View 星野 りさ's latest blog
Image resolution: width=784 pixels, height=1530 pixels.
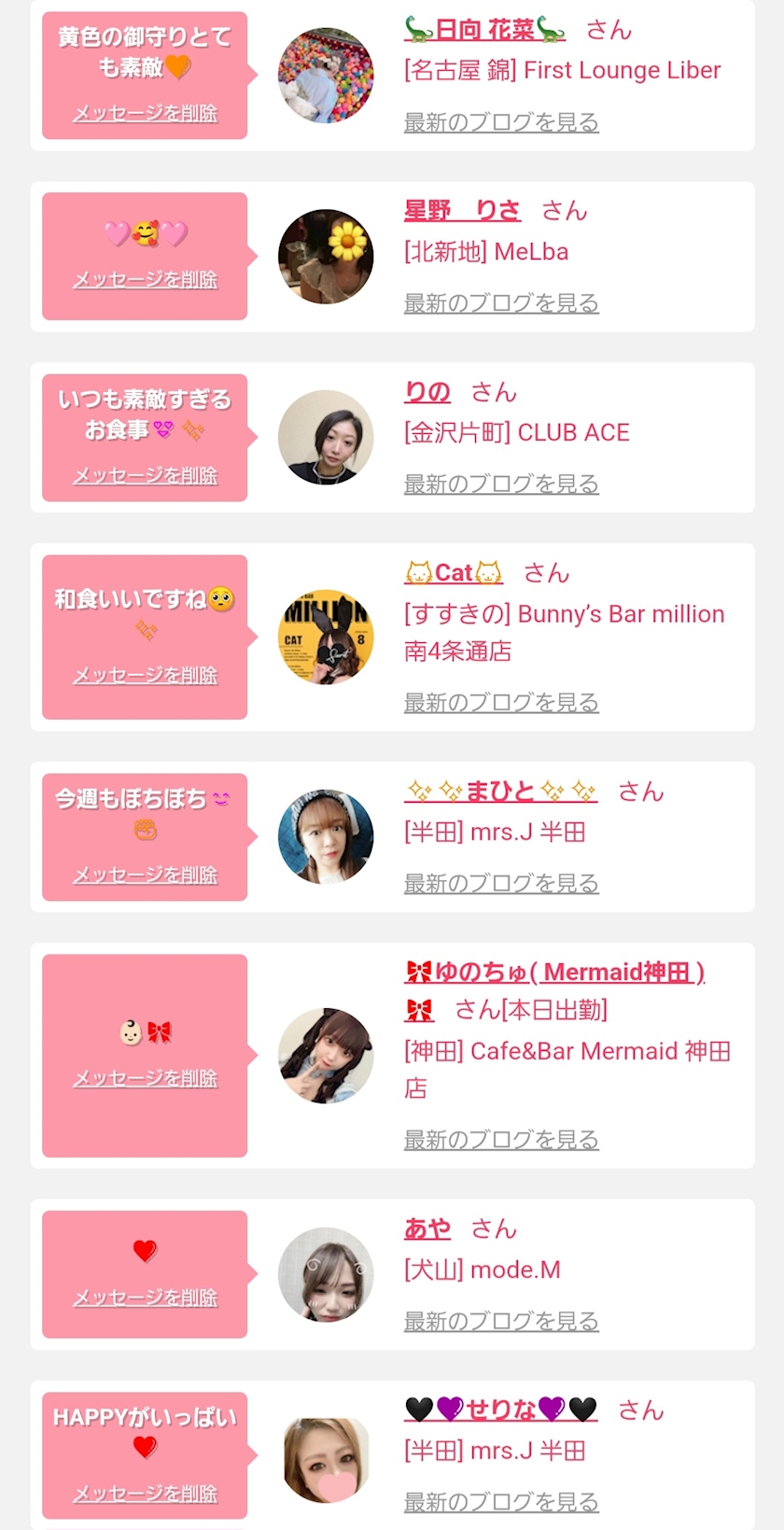tap(501, 302)
